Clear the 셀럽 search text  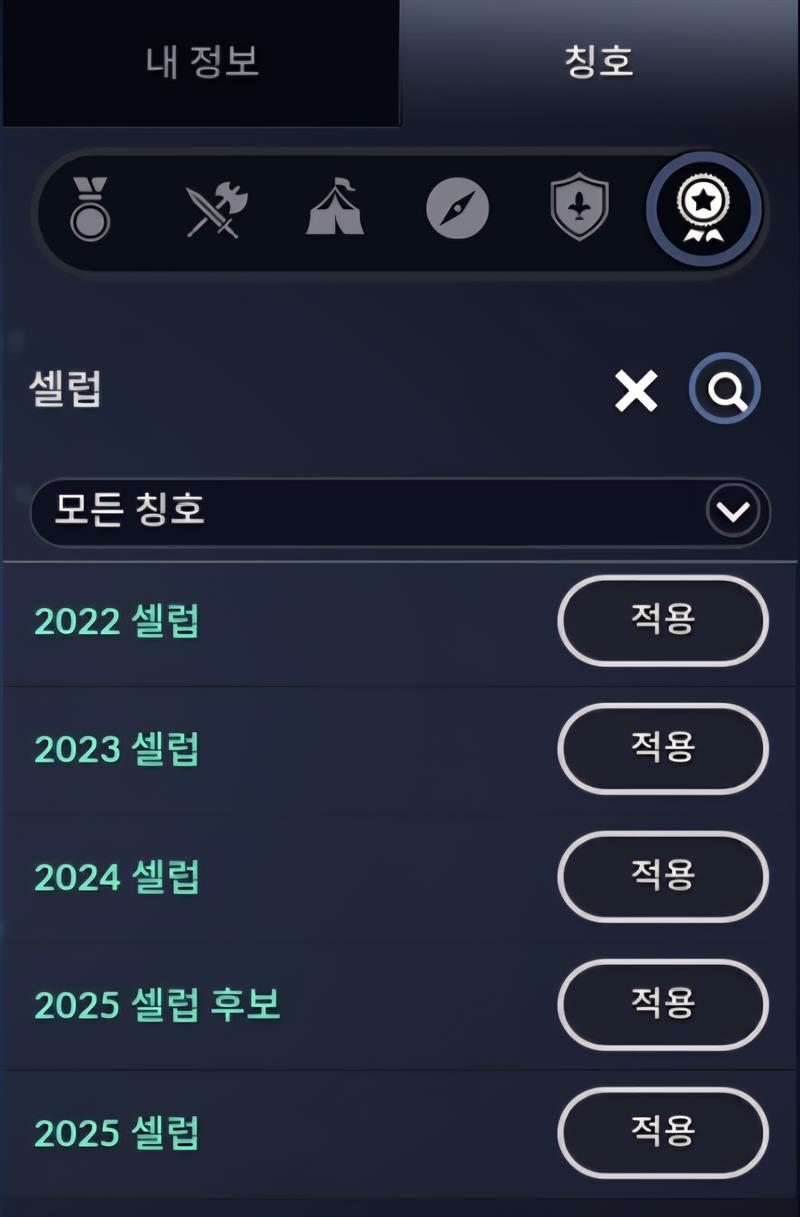637,390
